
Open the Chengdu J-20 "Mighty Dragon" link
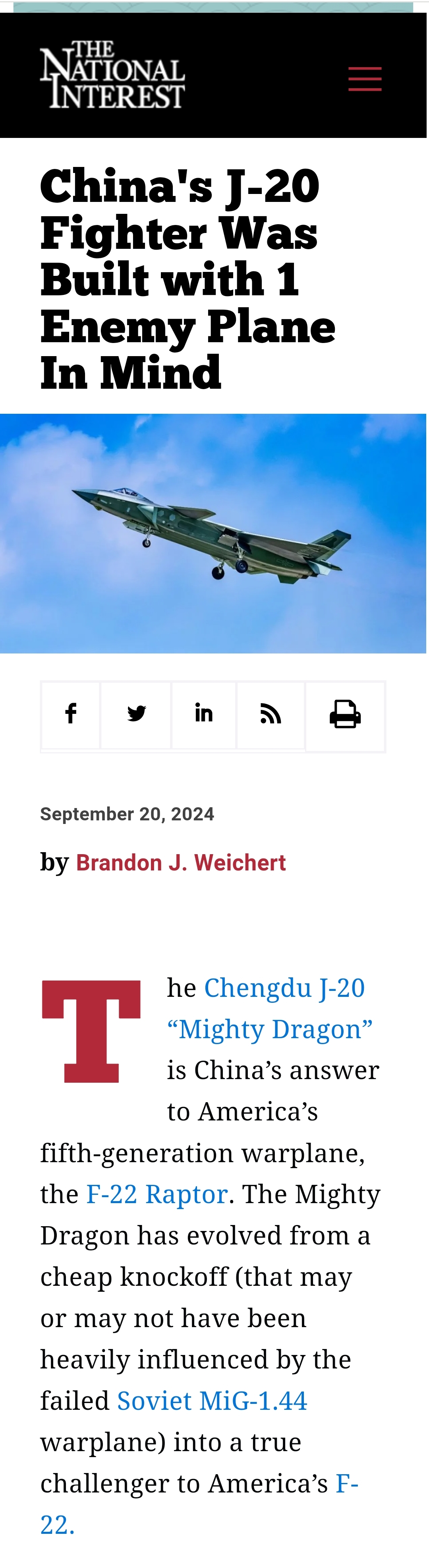click(x=284, y=988)
